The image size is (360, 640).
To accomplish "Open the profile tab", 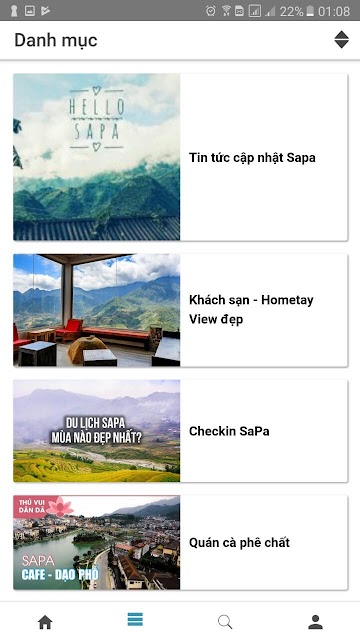I will point(315,622).
